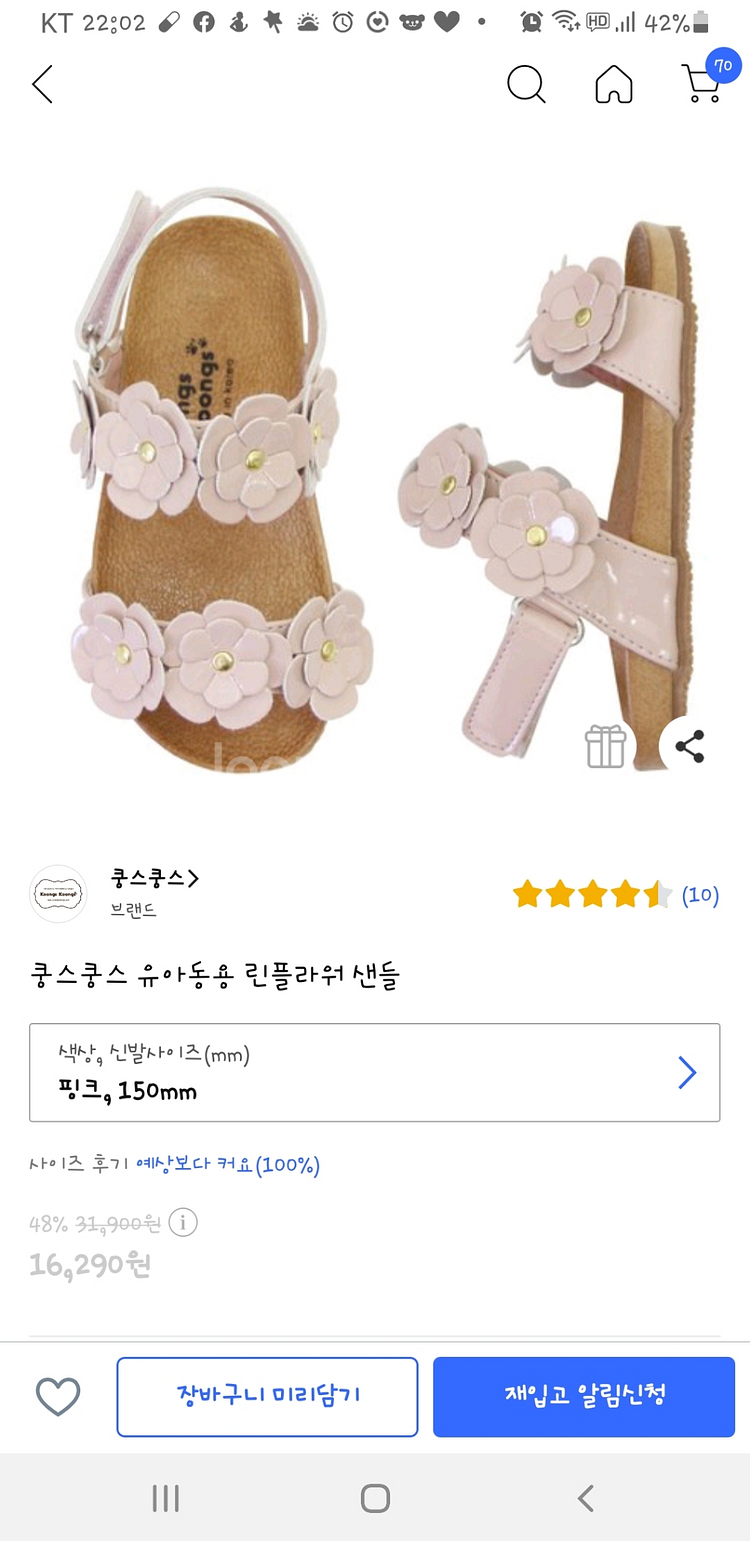Share this sandal product
Screen dimensions: 750x1541
click(x=690, y=746)
